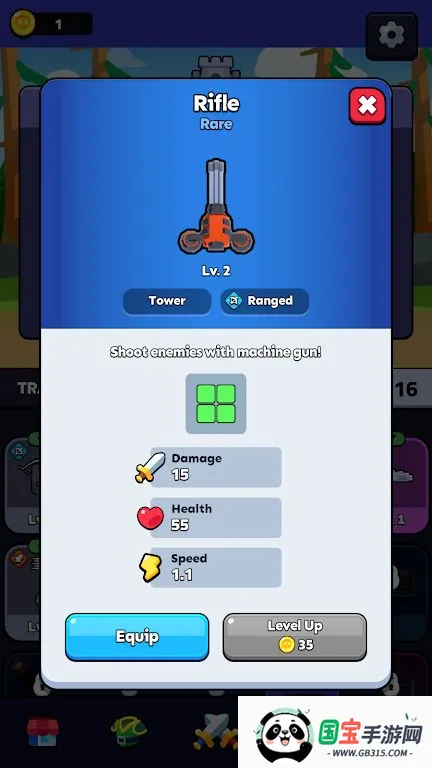Image resolution: width=432 pixels, height=768 pixels.
Task: Open the settings gear
Action: 391,36
